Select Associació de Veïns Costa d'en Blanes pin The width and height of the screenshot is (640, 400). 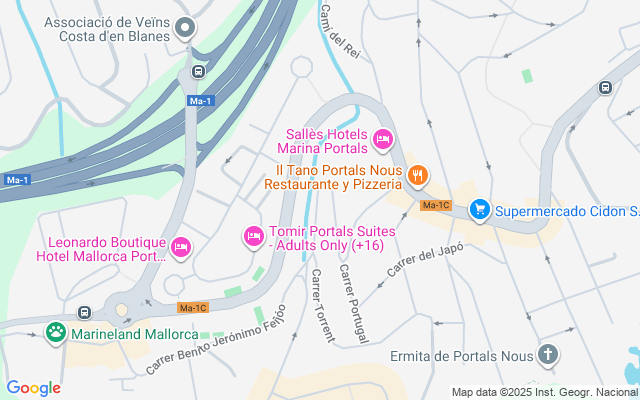click(x=183, y=27)
